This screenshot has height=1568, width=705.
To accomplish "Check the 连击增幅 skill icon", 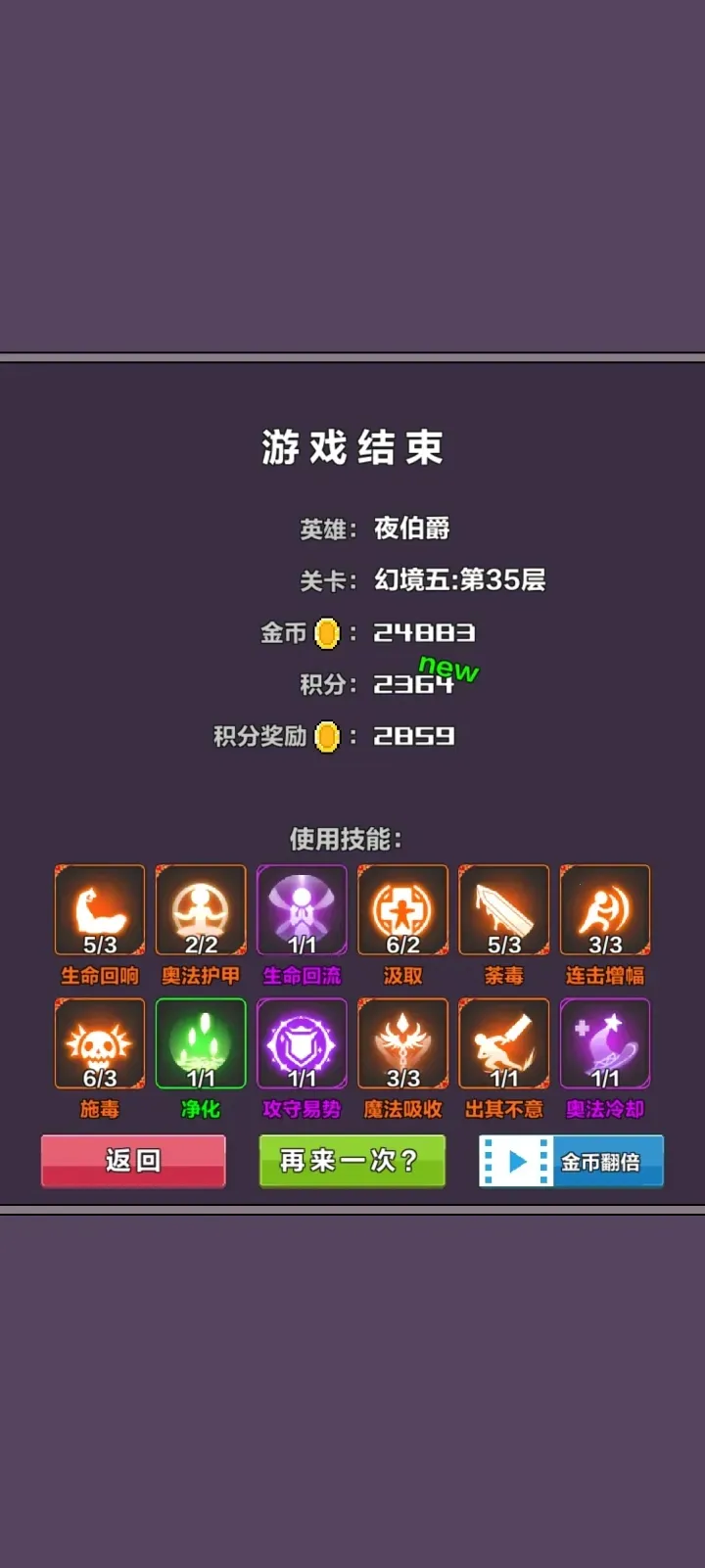I will 605,909.
